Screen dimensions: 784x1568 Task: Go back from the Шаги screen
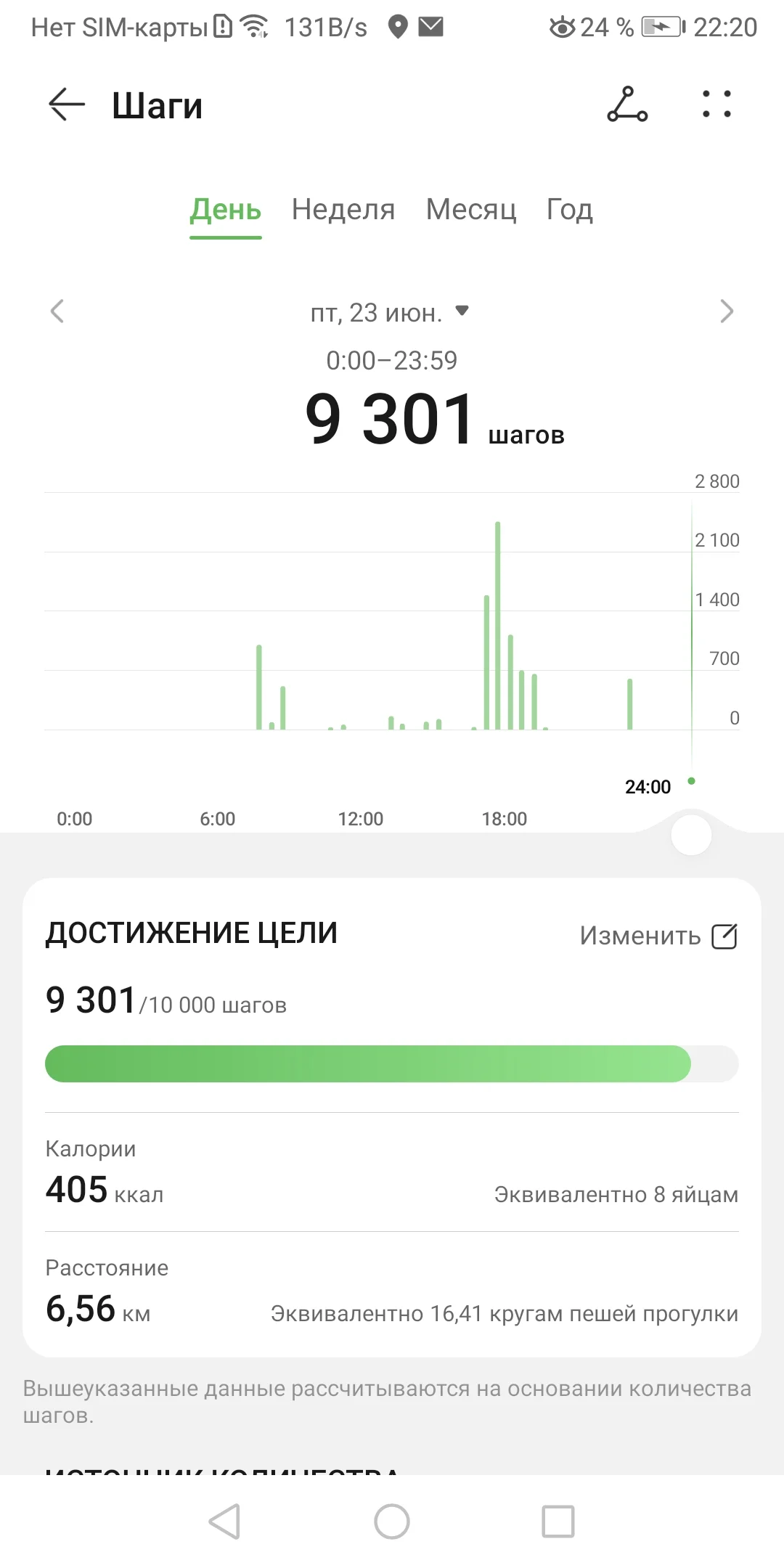67,105
